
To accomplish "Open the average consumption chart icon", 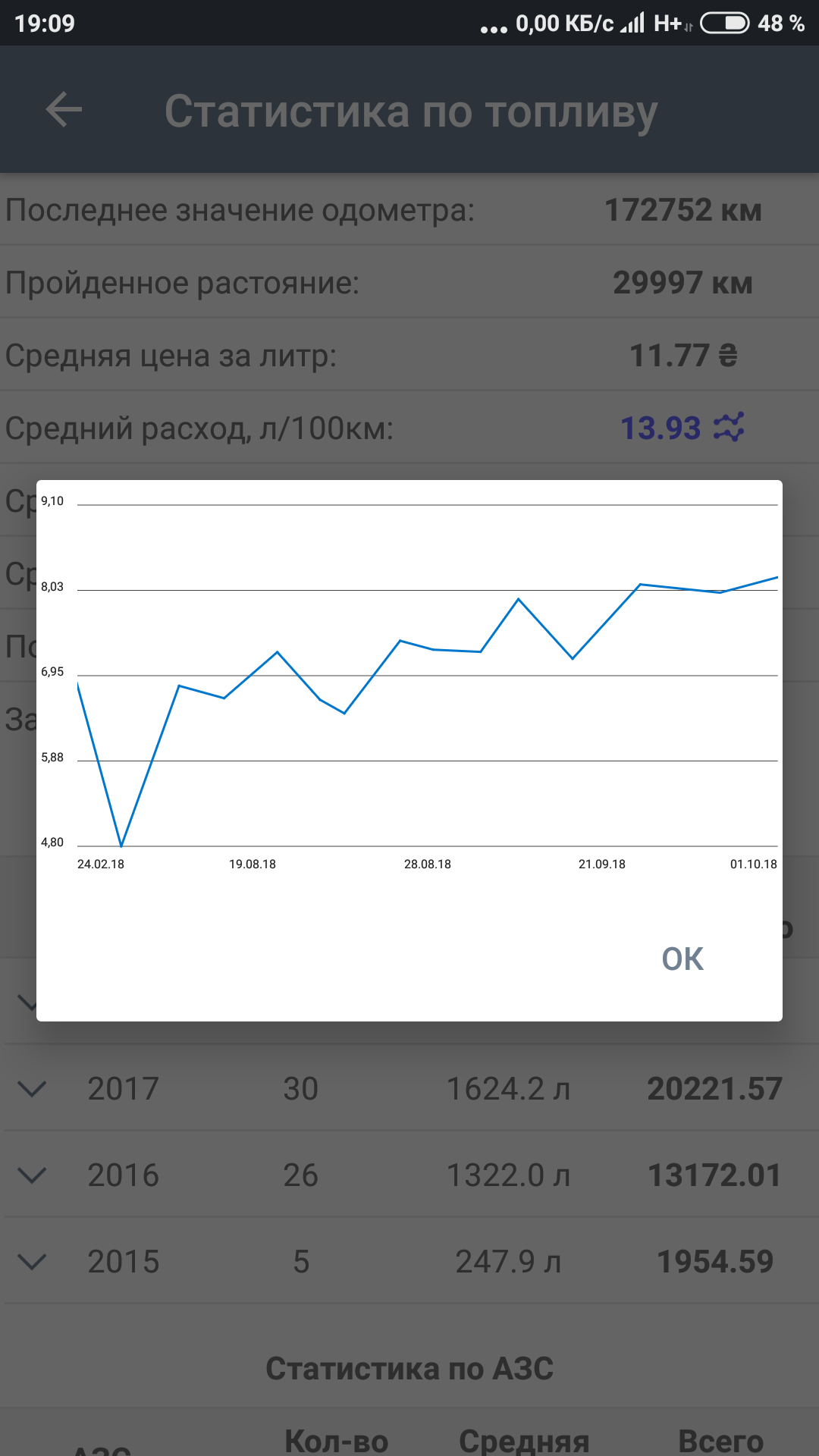I will click(x=729, y=427).
